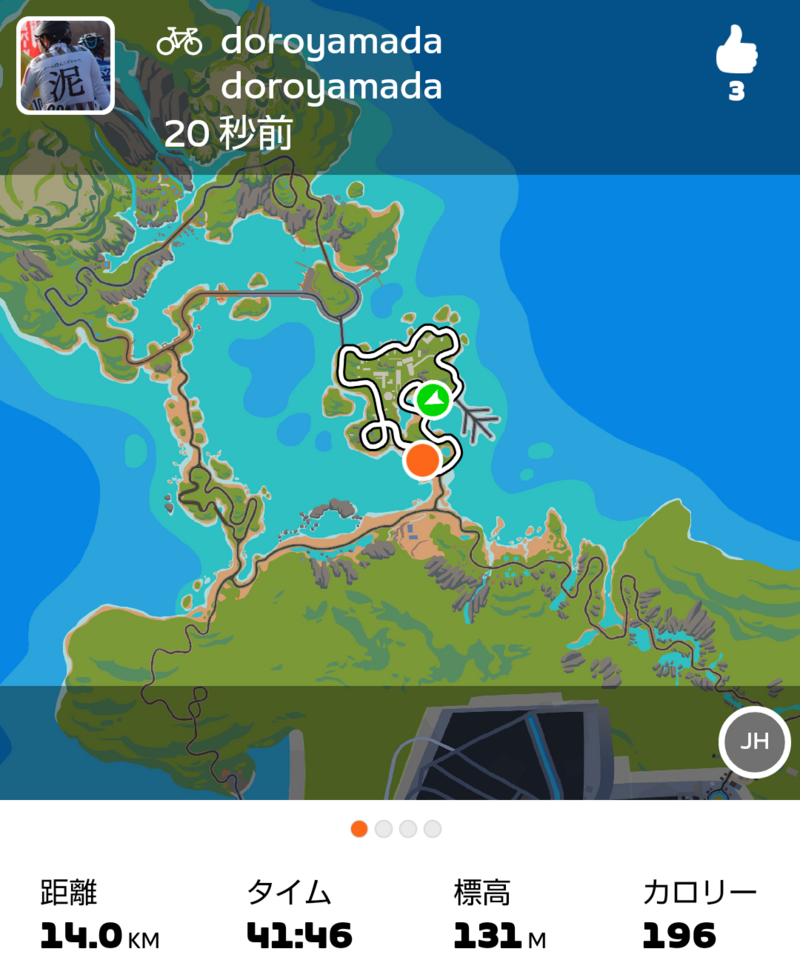Tap the orange rider marker on map
Image resolution: width=800 pixels, height=963 pixels.
tap(423, 460)
